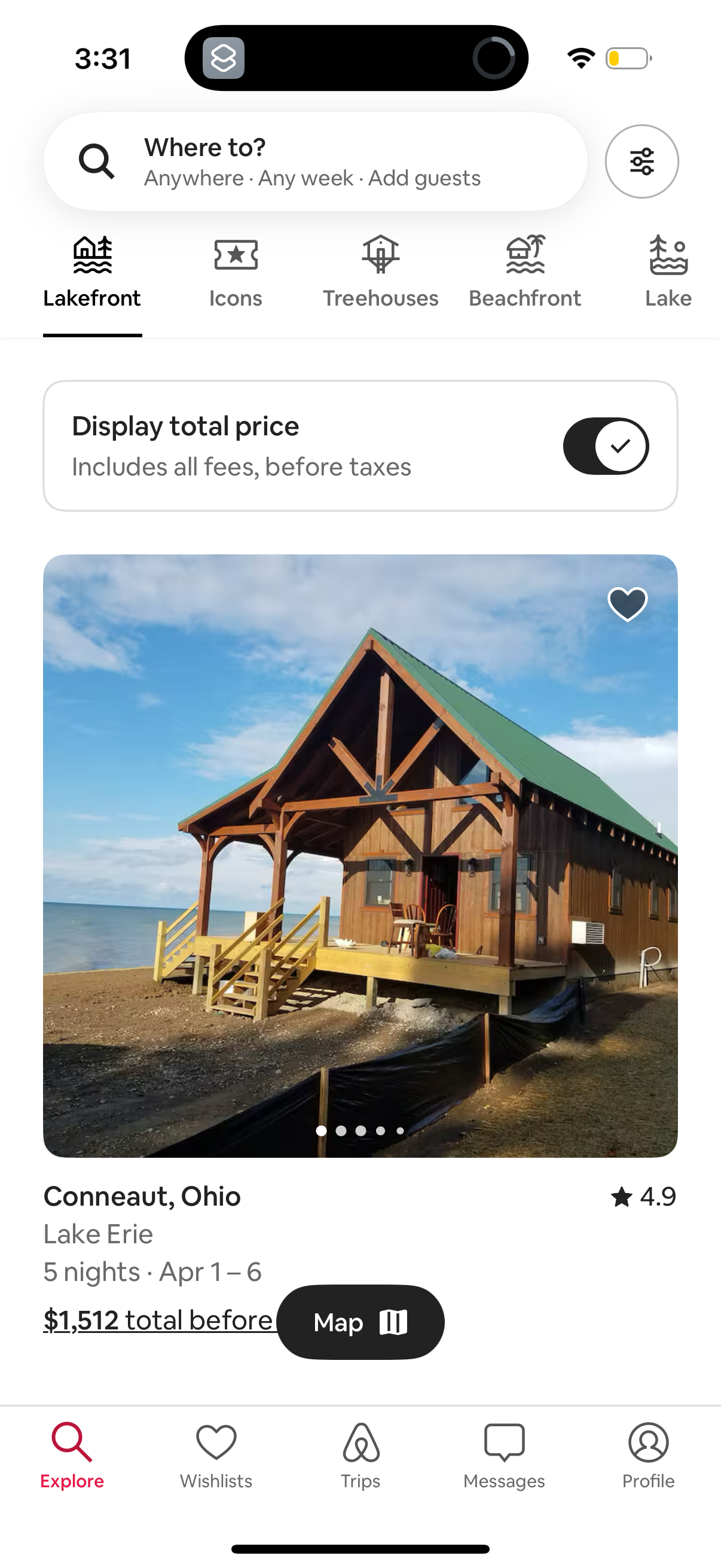Tap the magnifying glass search icon
This screenshot has height=1568, width=721.
97,161
